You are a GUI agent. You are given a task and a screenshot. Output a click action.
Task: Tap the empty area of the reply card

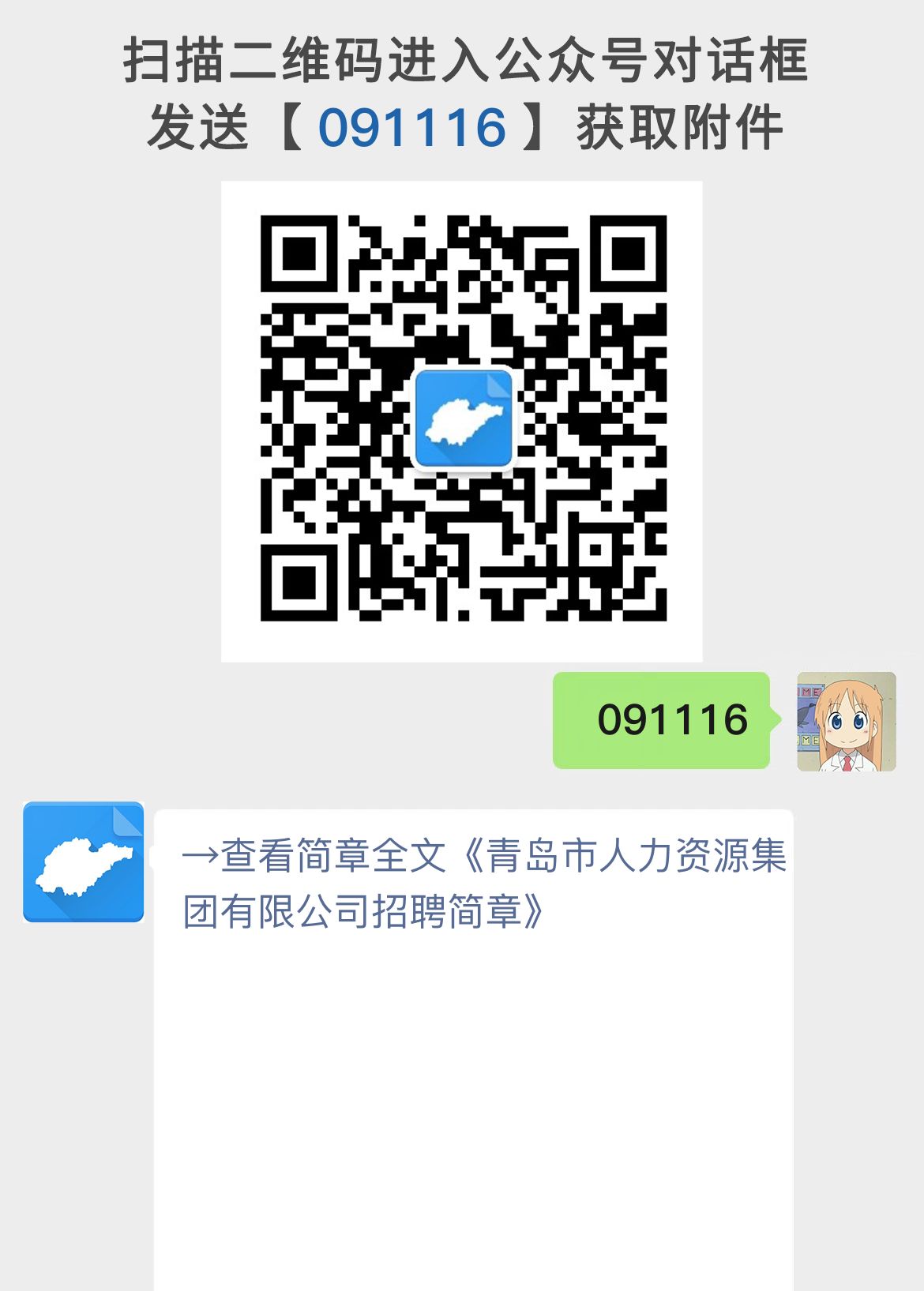click(x=474, y=1105)
